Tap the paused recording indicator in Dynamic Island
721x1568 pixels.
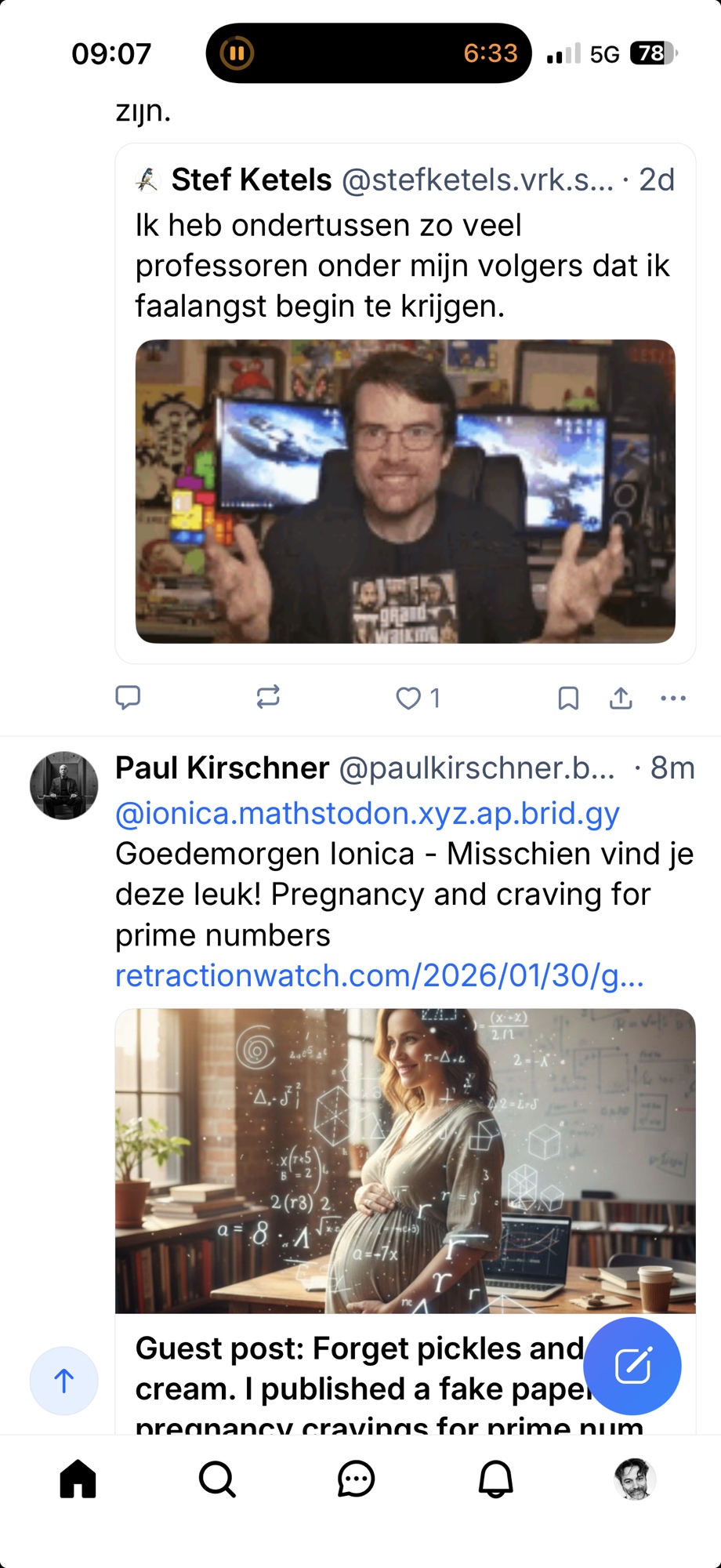click(237, 53)
